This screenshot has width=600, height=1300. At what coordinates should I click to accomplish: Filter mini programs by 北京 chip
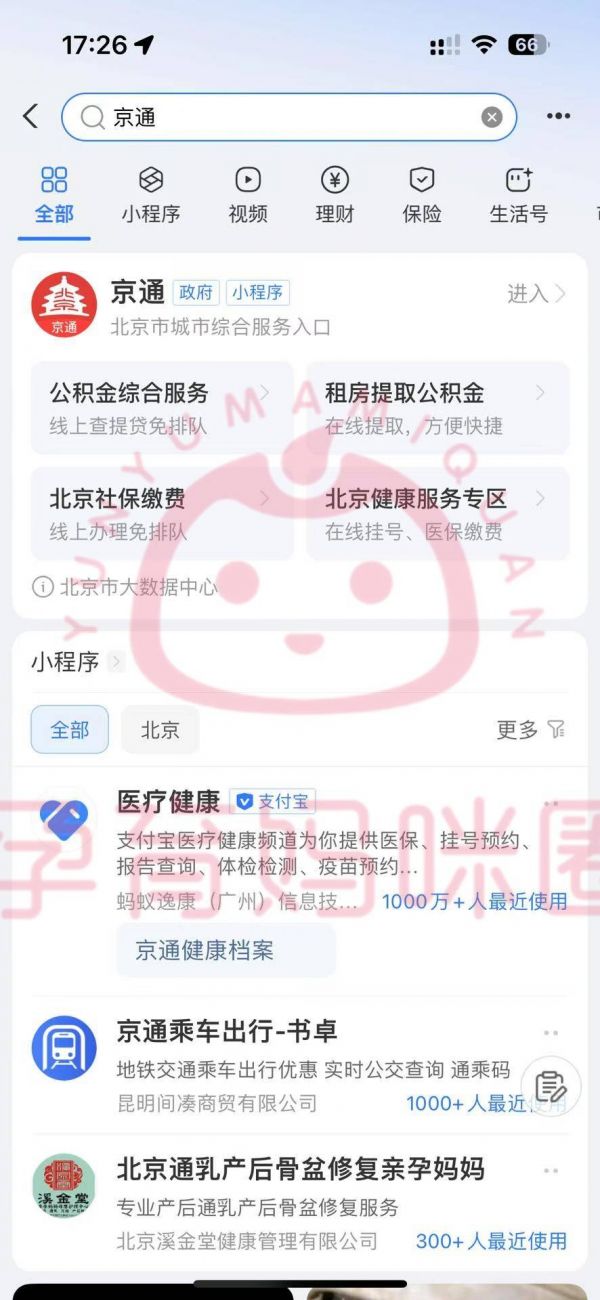[x=160, y=730]
